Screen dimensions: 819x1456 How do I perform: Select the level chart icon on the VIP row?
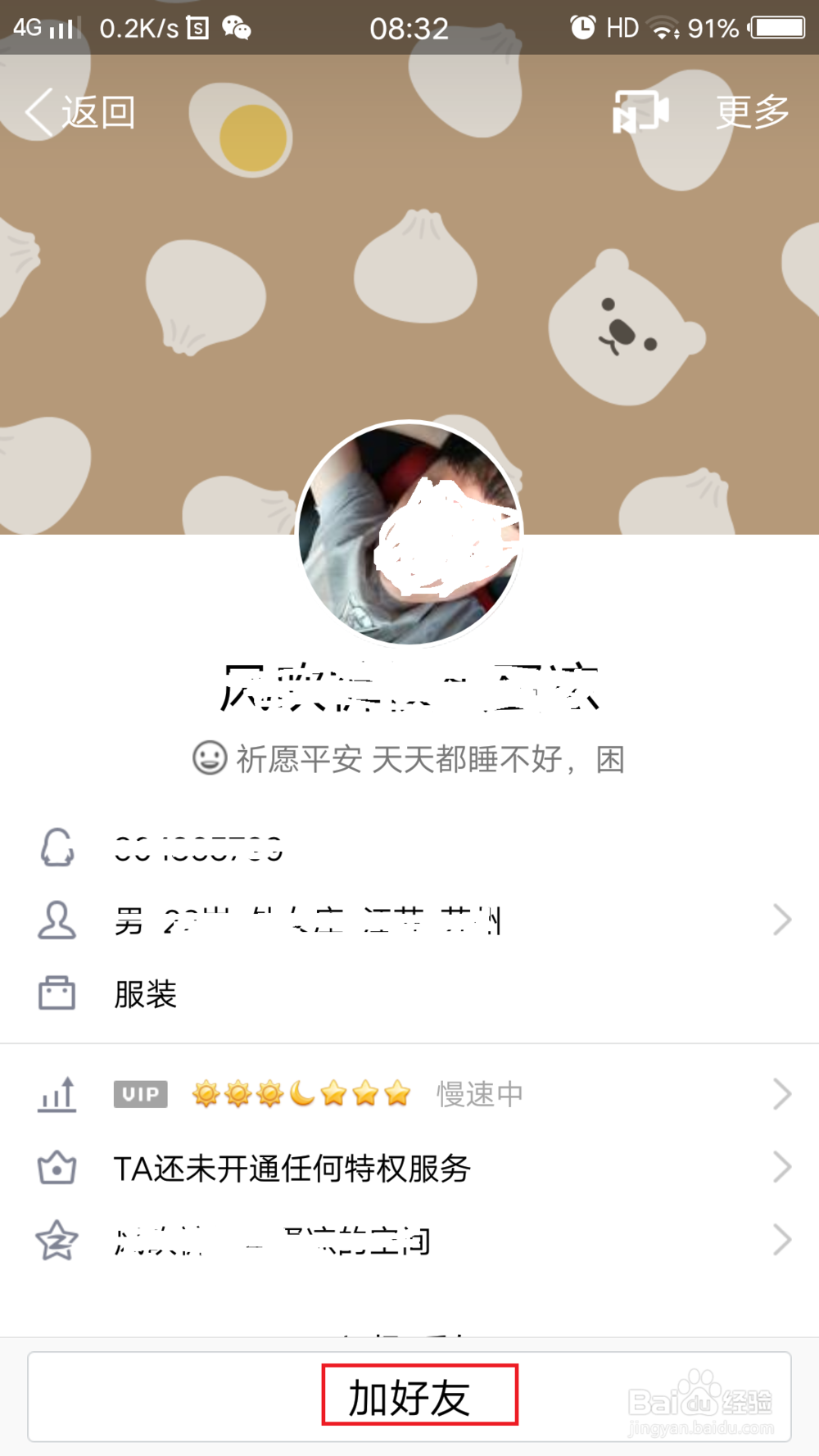point(56,1093)
